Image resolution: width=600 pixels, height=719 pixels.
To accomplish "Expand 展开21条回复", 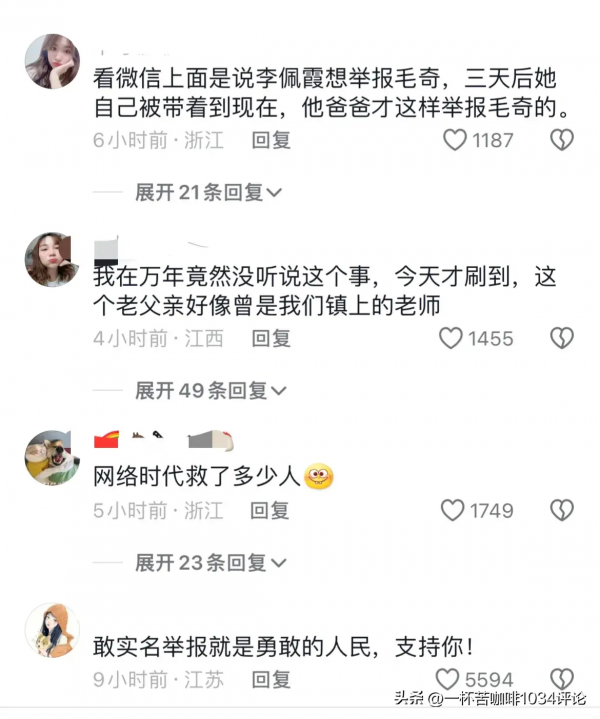I will tap(209, 192).
